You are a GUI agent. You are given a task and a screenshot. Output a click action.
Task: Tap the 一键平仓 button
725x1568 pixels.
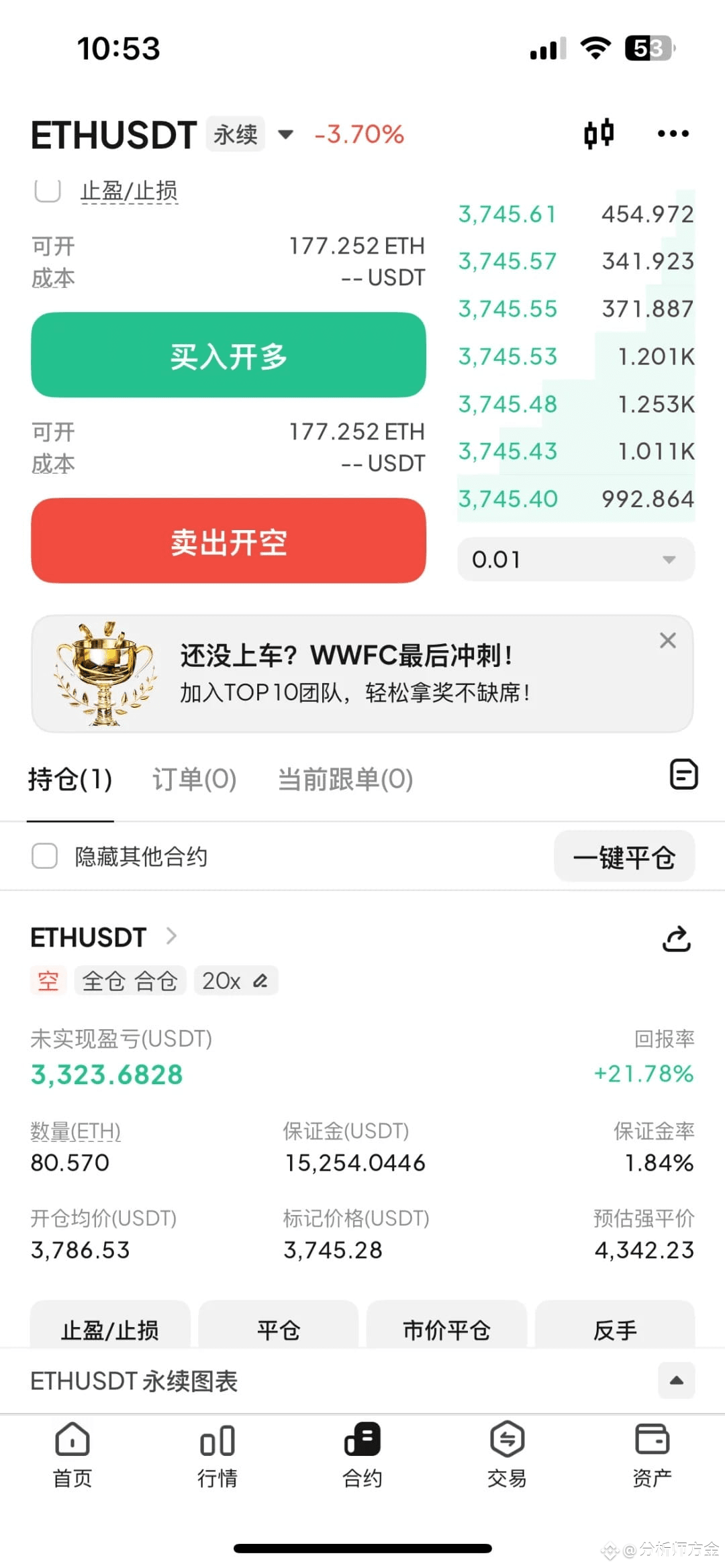pos(624,857)
